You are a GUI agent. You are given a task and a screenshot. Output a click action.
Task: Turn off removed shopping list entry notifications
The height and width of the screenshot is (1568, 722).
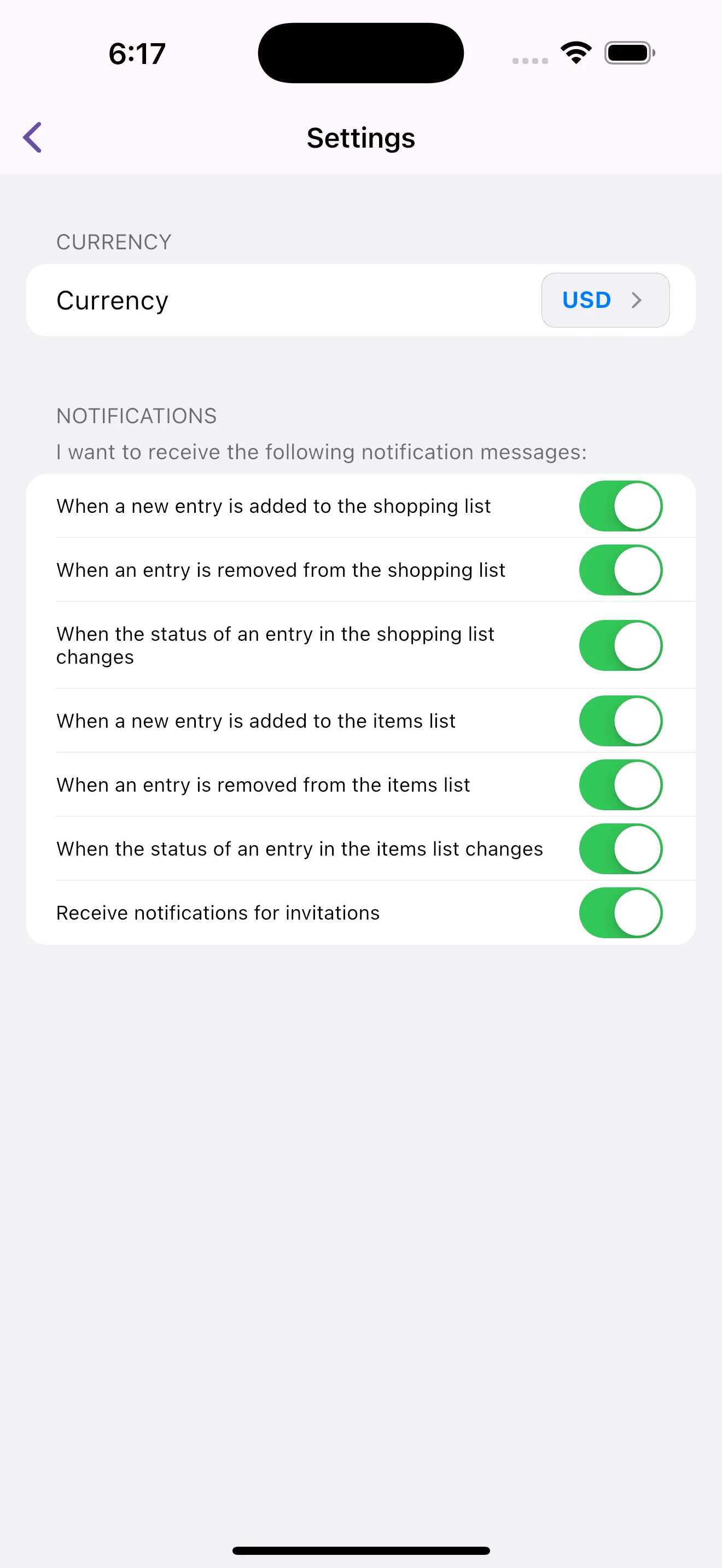[620, 570]
